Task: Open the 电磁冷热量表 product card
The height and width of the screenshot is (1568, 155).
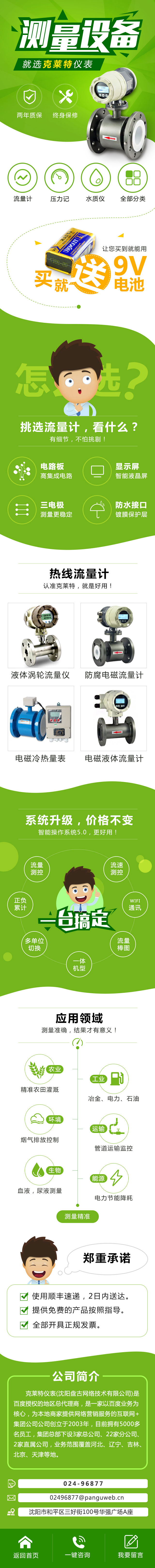Action: 41,724
